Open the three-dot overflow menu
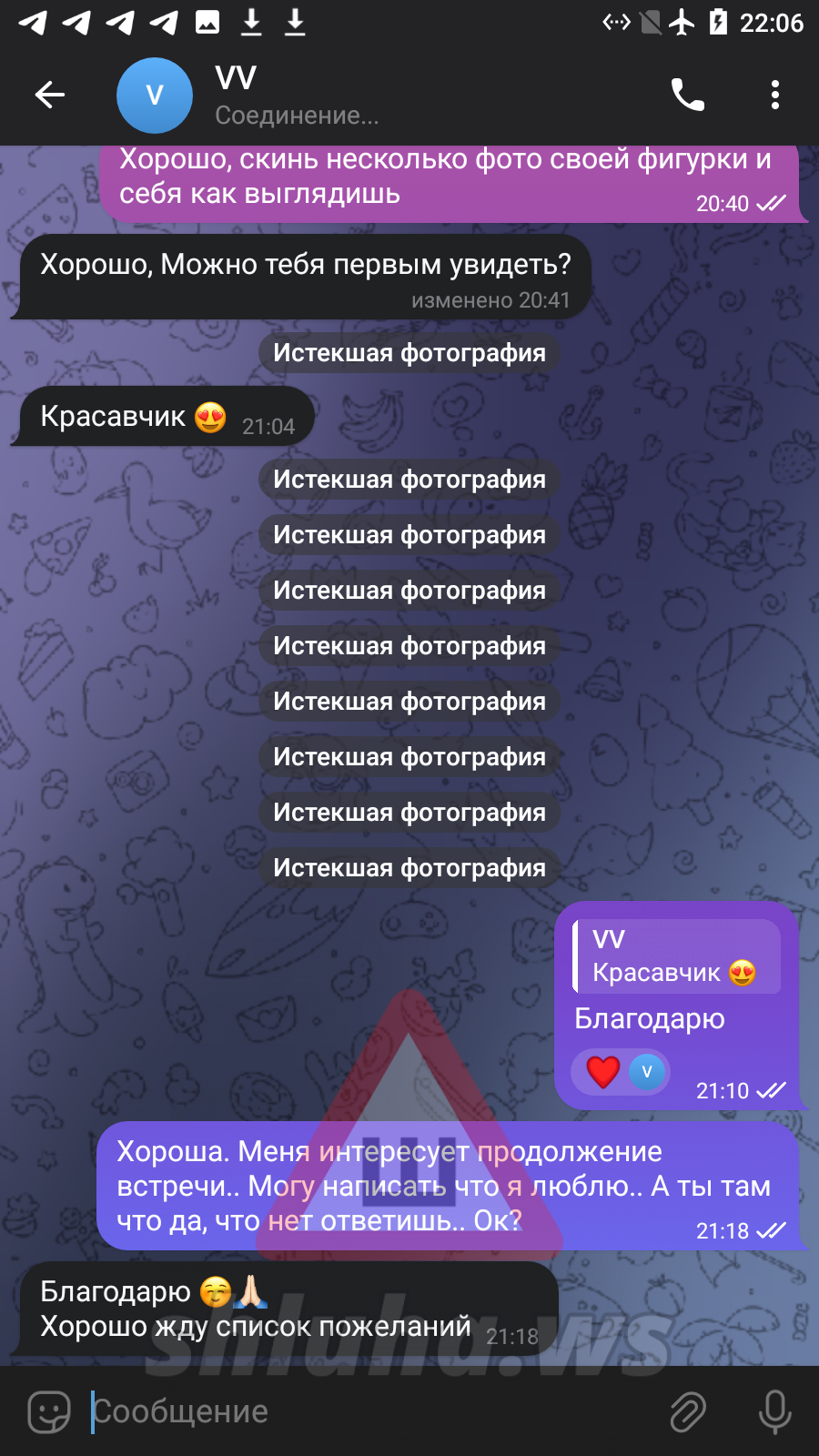The image size is (819, 1456). click(775, 95)
